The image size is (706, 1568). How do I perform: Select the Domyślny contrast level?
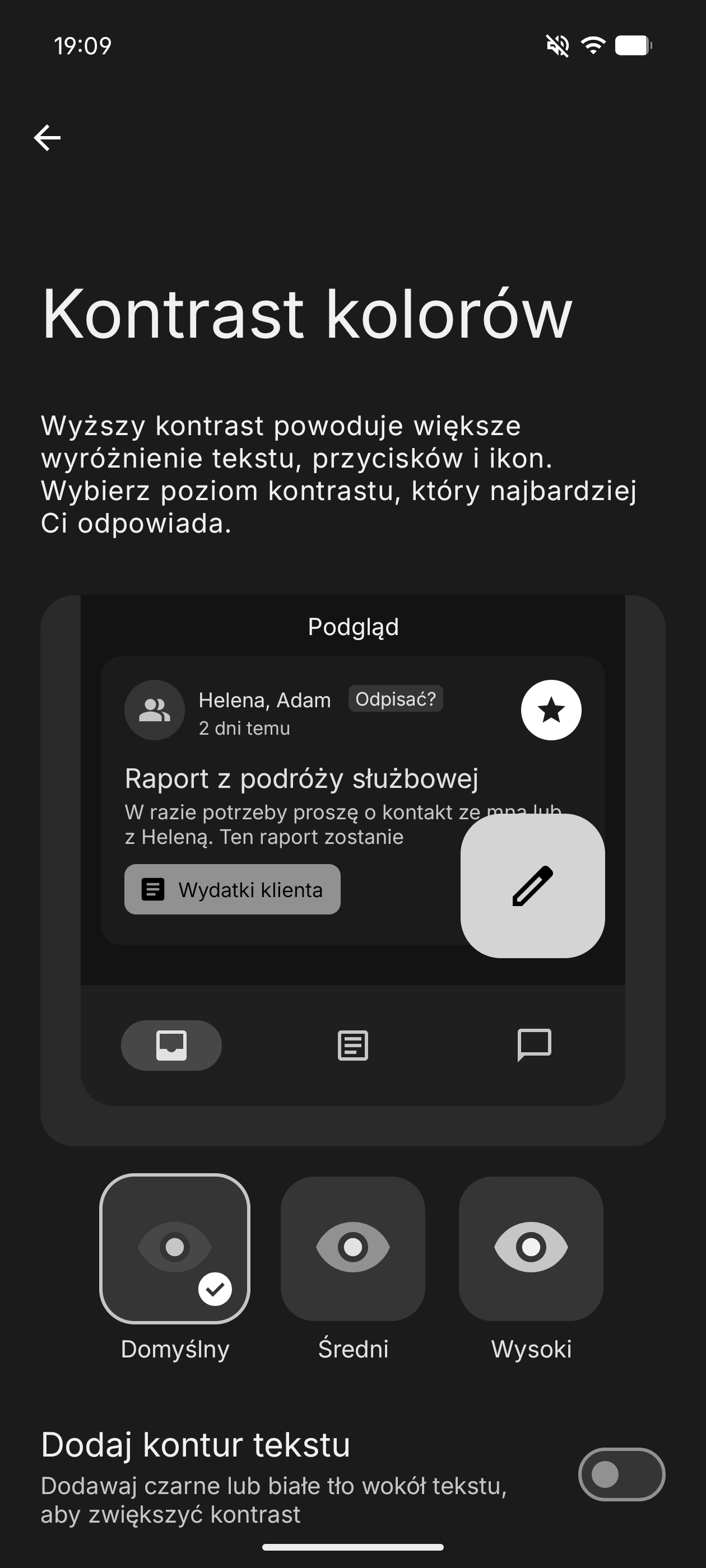coord(175,1248)
